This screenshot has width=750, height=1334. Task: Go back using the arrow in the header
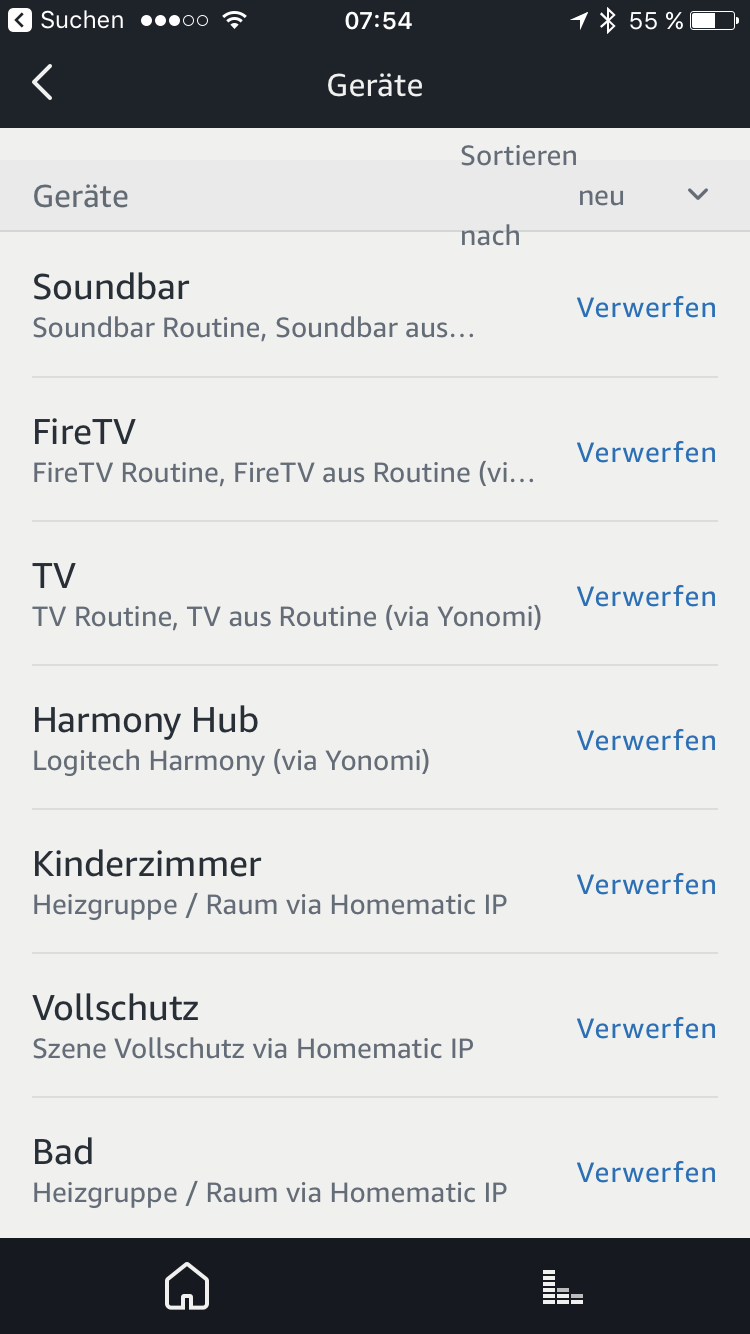(x=42, y=84)
